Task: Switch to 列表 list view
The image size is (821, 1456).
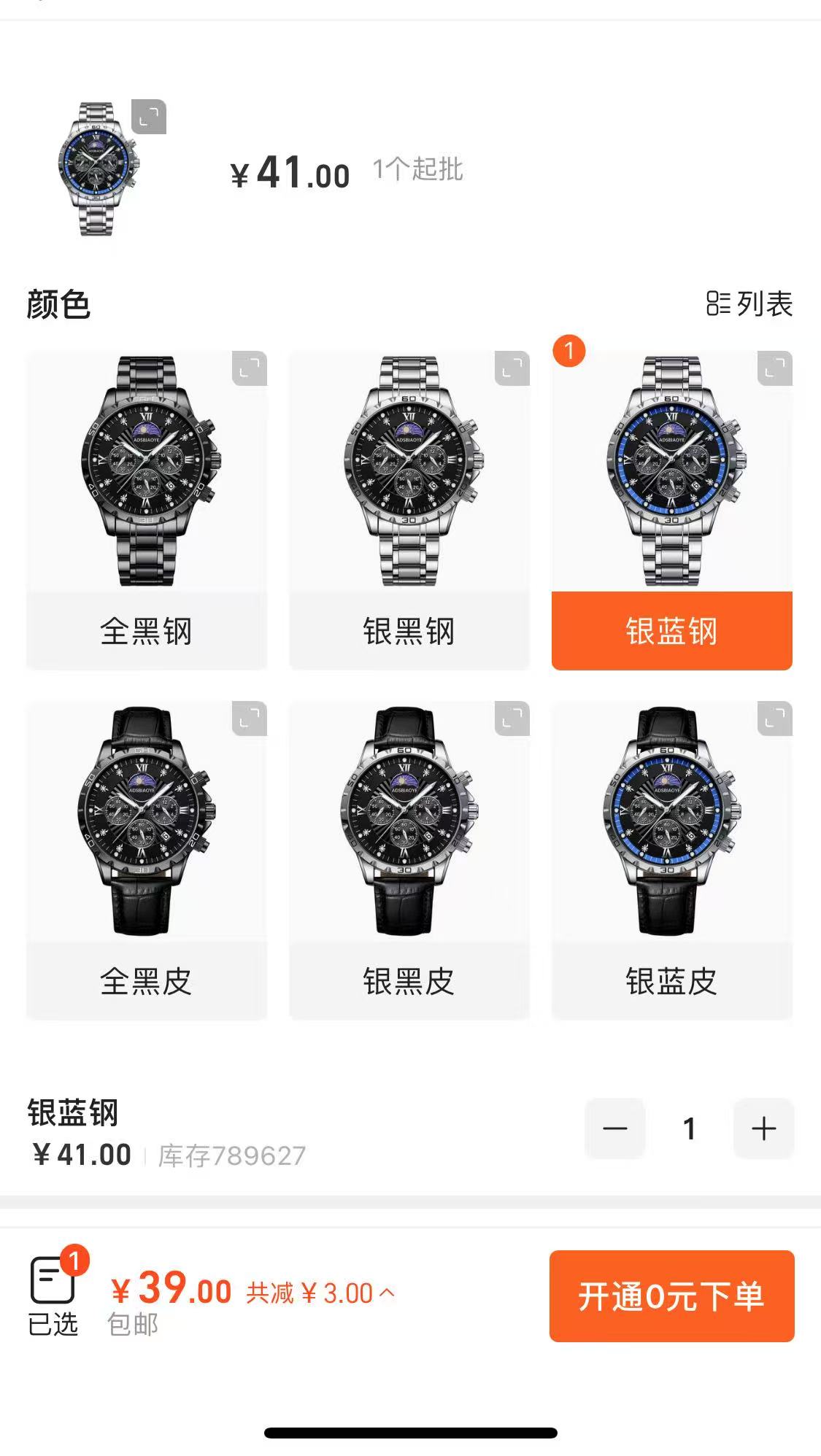Action: click(749, 303)
